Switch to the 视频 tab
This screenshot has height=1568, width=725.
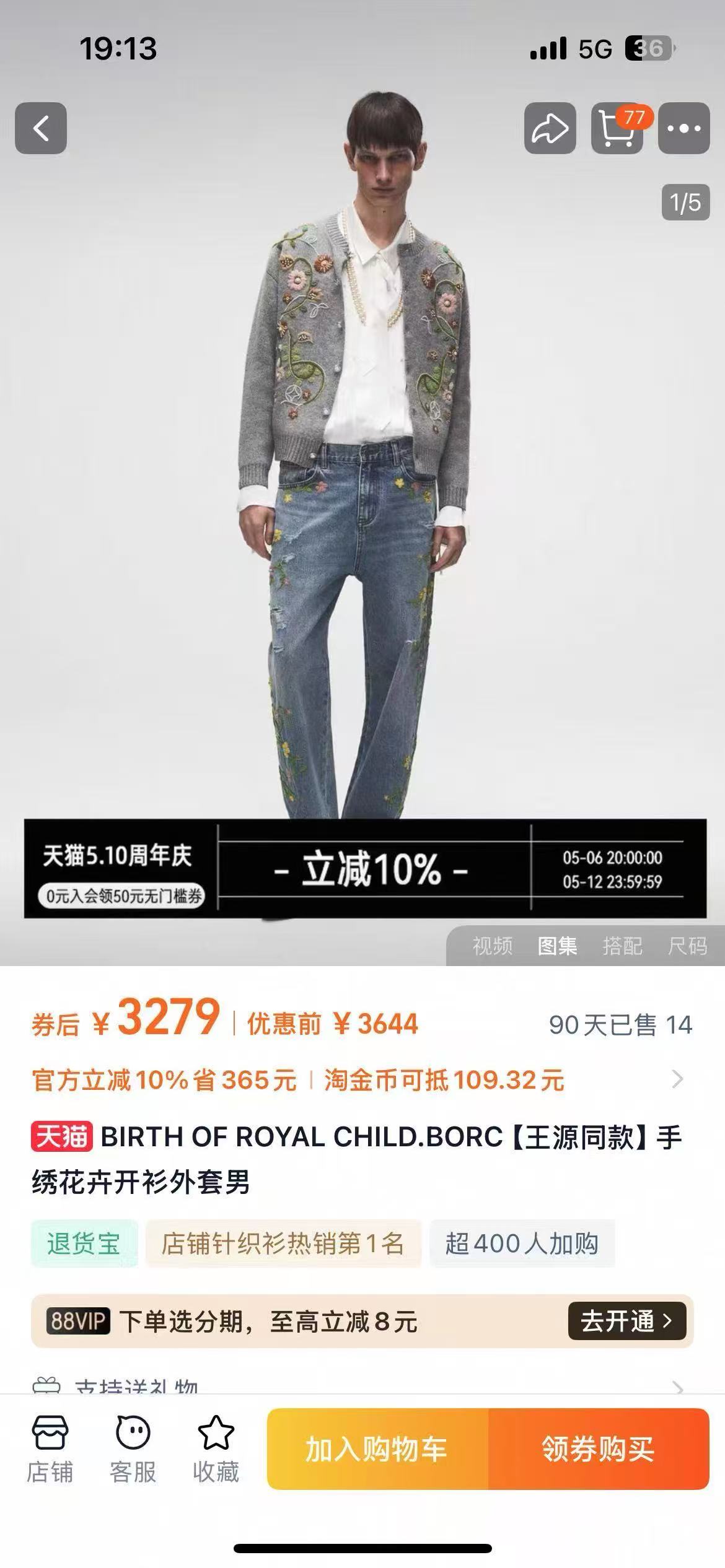[493, 946]
